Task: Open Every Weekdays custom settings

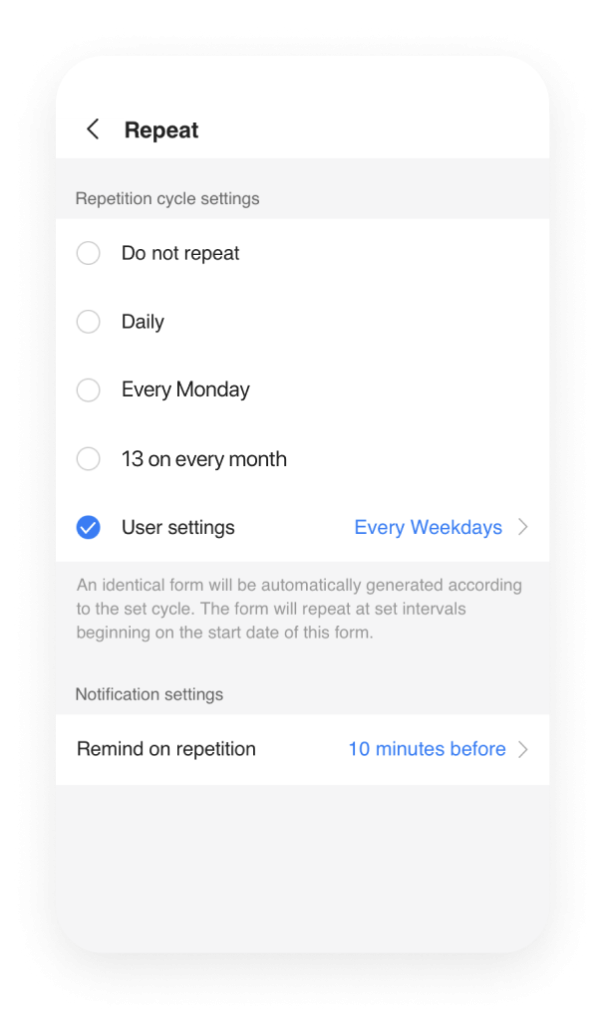Action: (440, 528)
